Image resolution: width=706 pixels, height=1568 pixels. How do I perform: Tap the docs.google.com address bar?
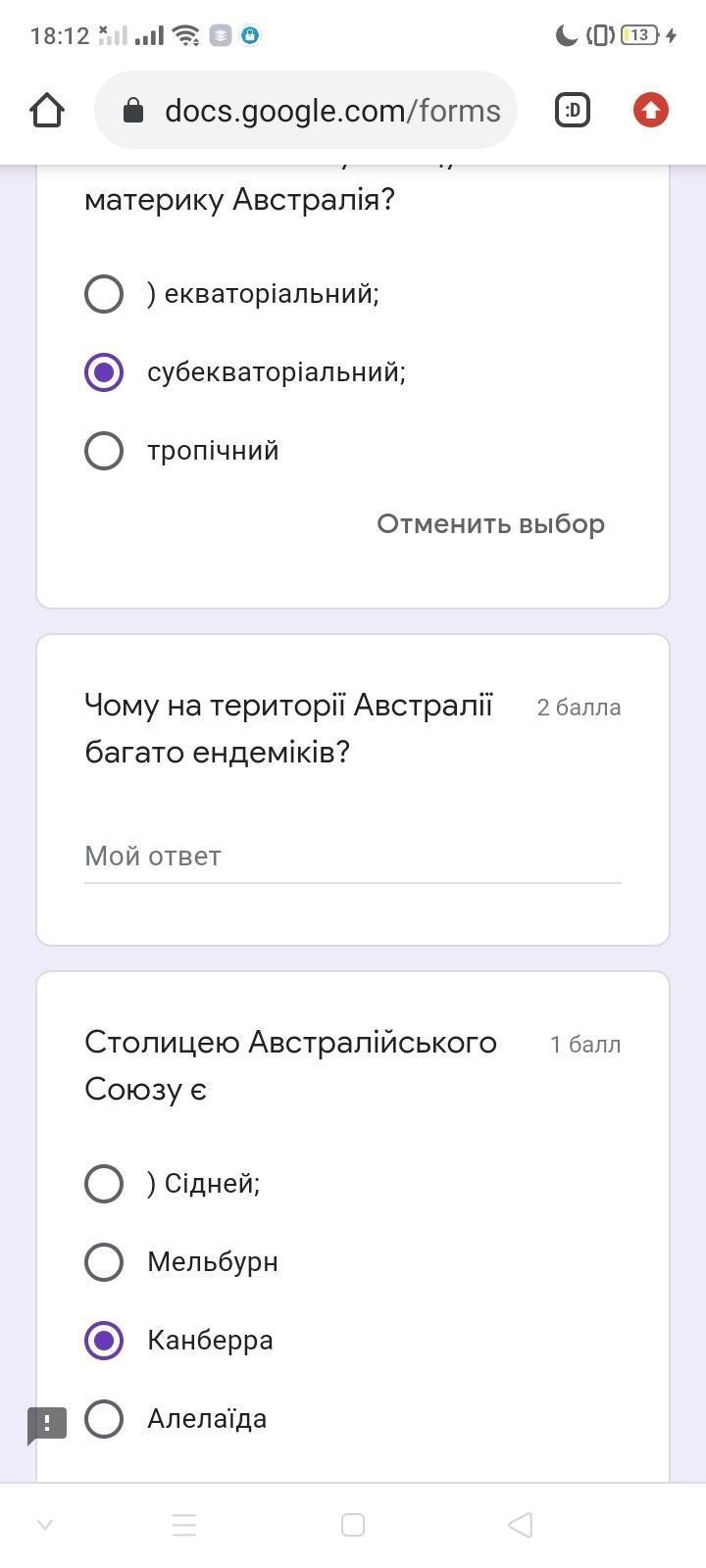(x=306, y=110)
